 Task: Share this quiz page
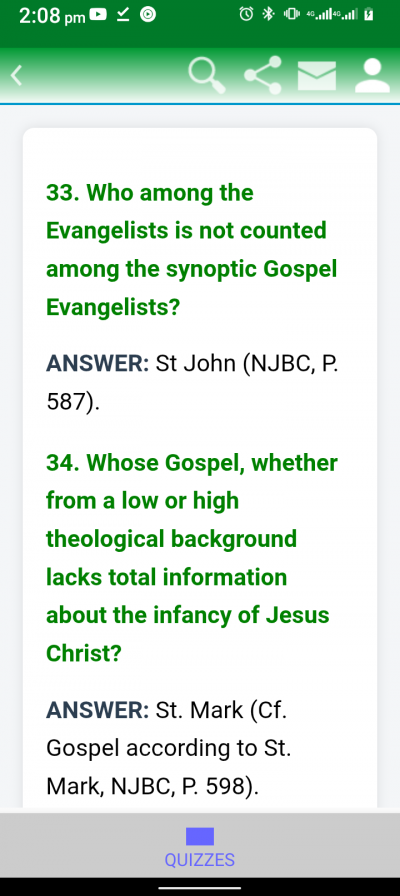263,75
